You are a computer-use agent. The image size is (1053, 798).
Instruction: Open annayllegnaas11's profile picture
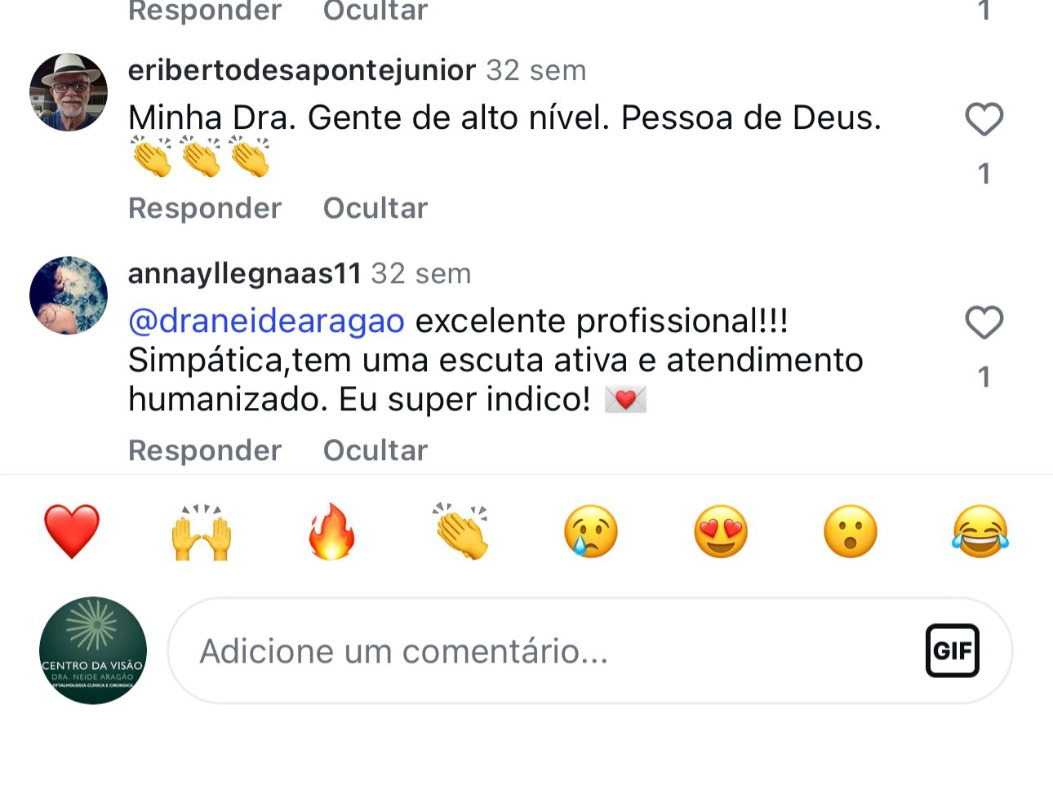click(x=68, y=295)
